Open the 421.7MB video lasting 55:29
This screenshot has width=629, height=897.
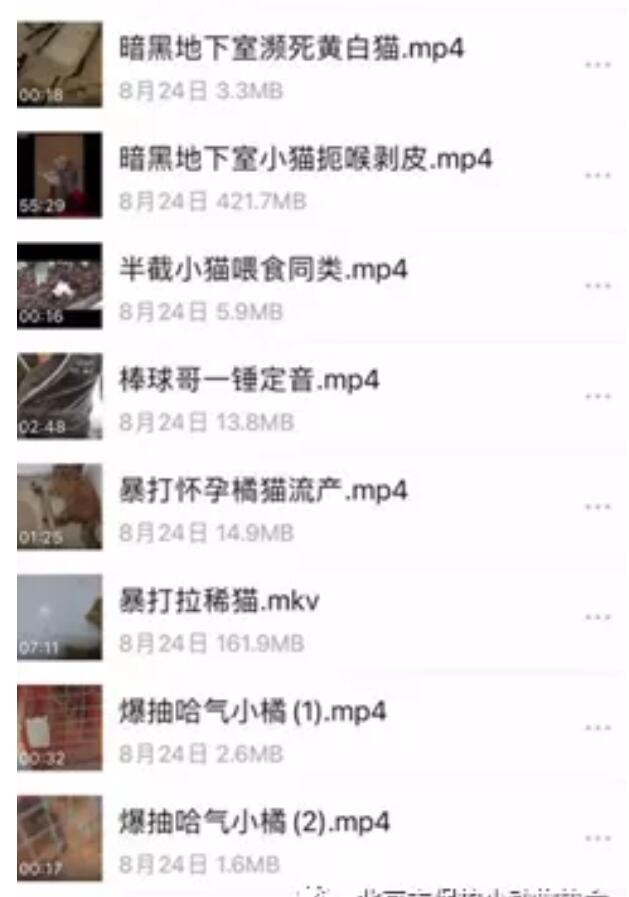tap(305, 159)
